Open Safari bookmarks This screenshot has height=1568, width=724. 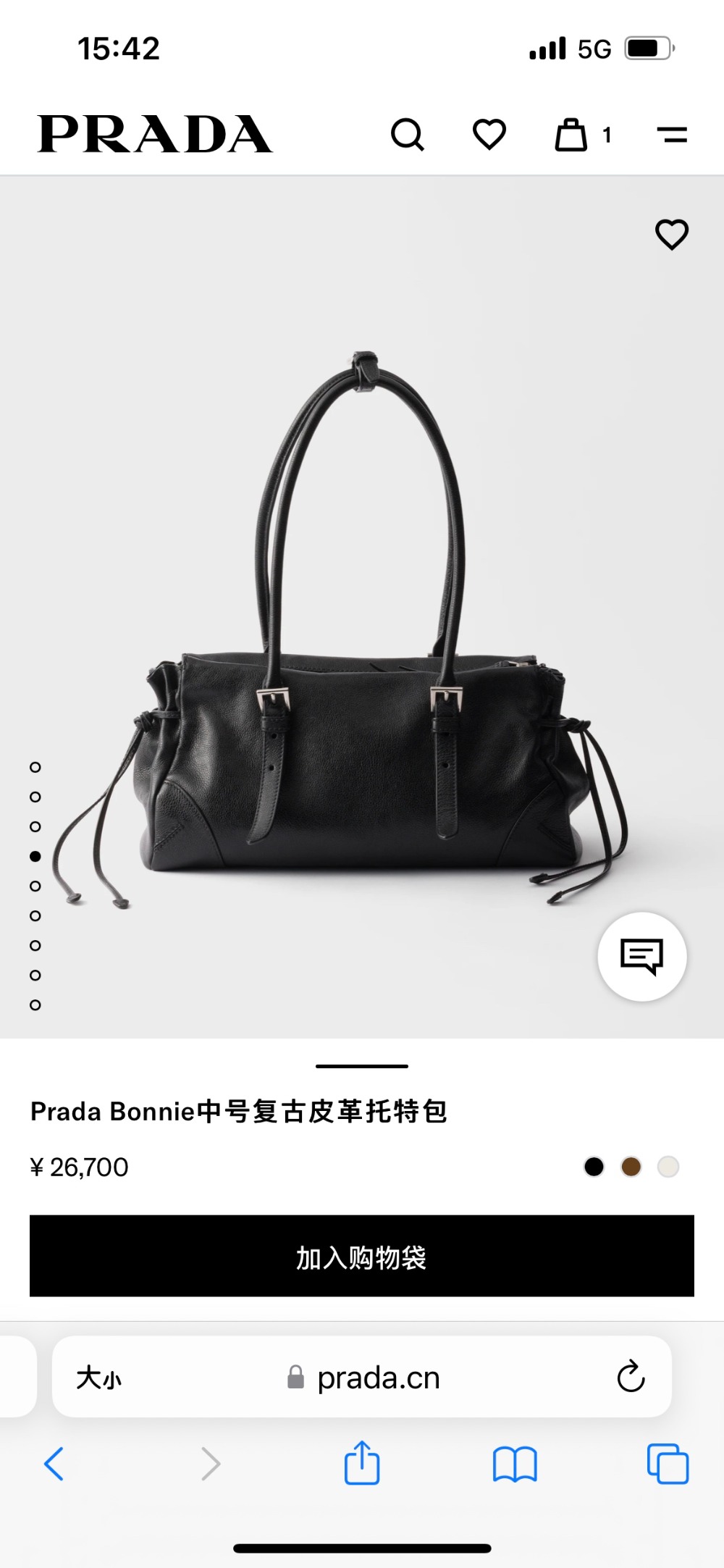[514, 1464]
